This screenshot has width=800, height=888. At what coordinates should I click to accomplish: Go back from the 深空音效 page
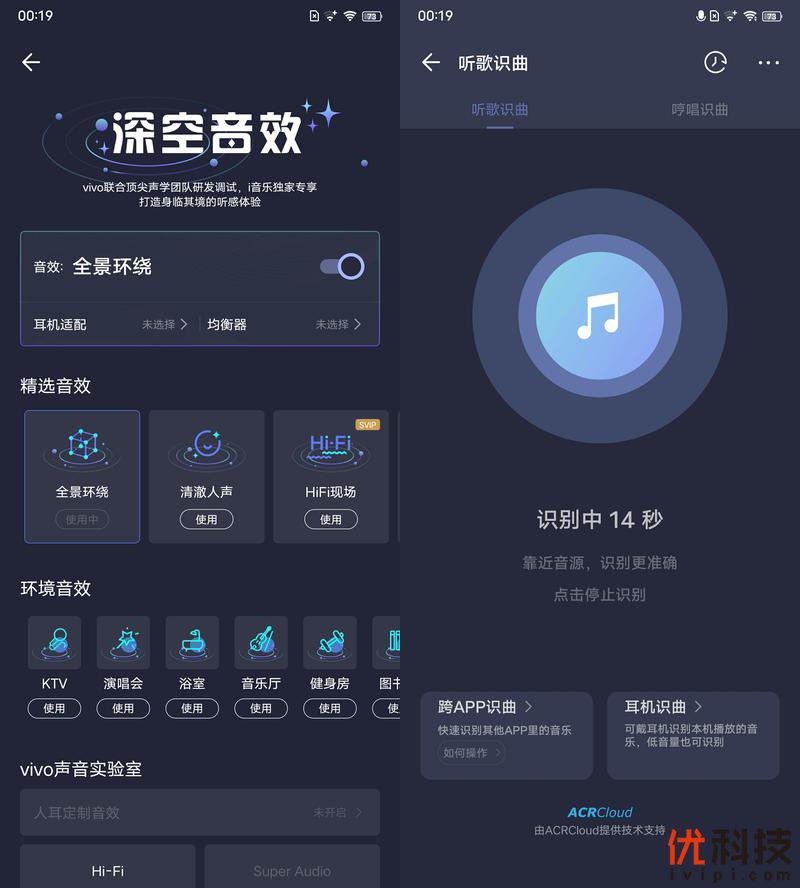(x=31, y=62)
